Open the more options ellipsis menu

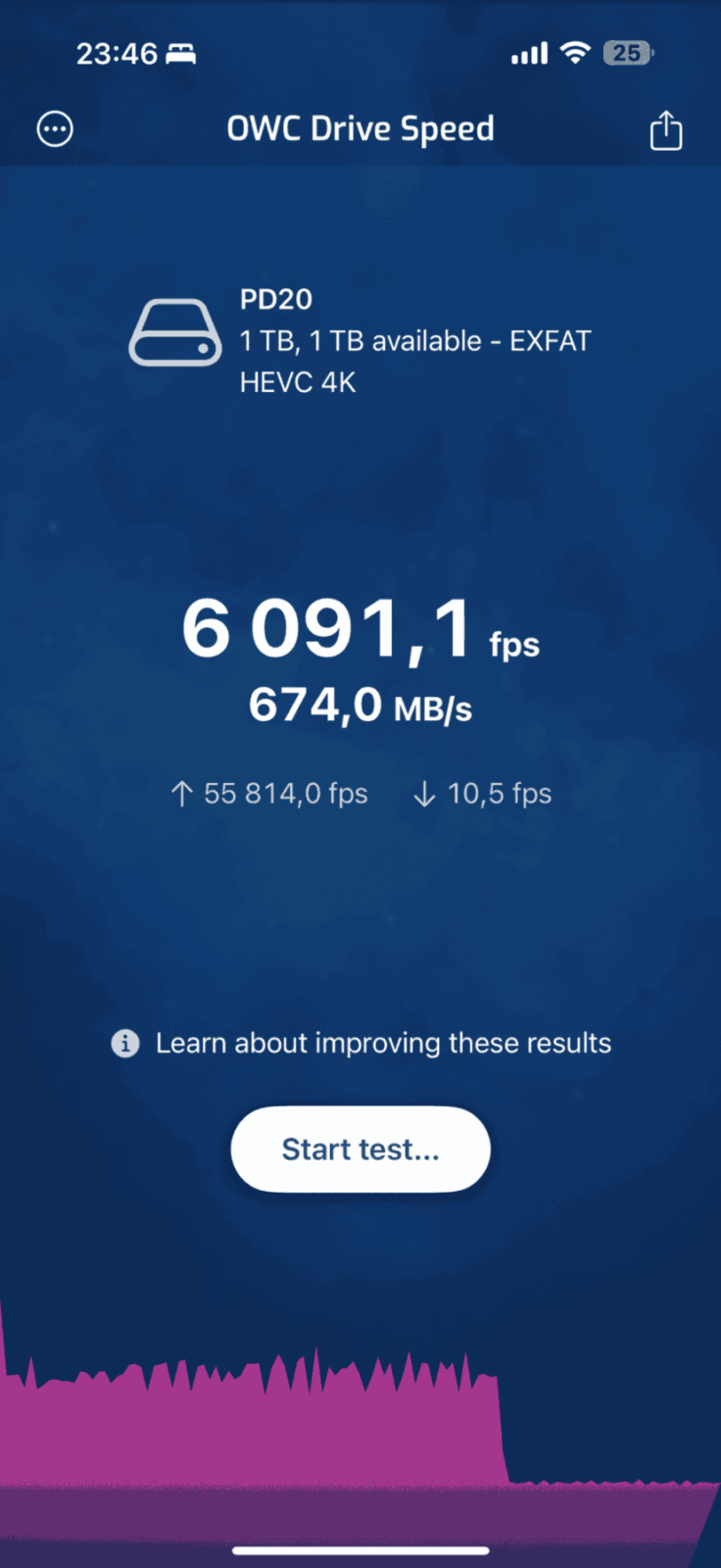point(55,129)
